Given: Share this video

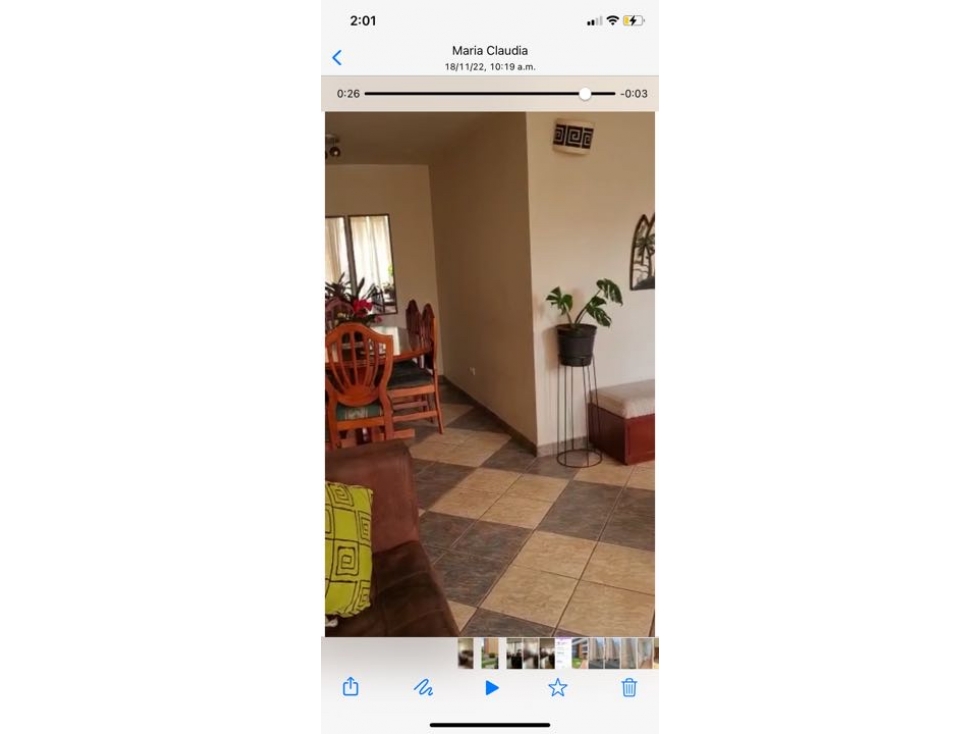Looking at the screenshot, I should [x=350, y=687].
